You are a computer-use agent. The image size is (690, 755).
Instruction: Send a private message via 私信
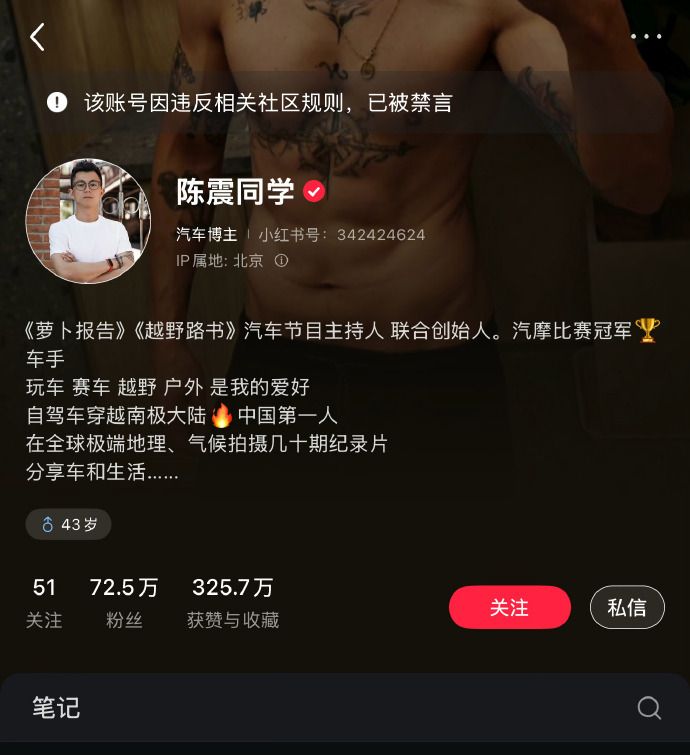[x=627, y=607]
